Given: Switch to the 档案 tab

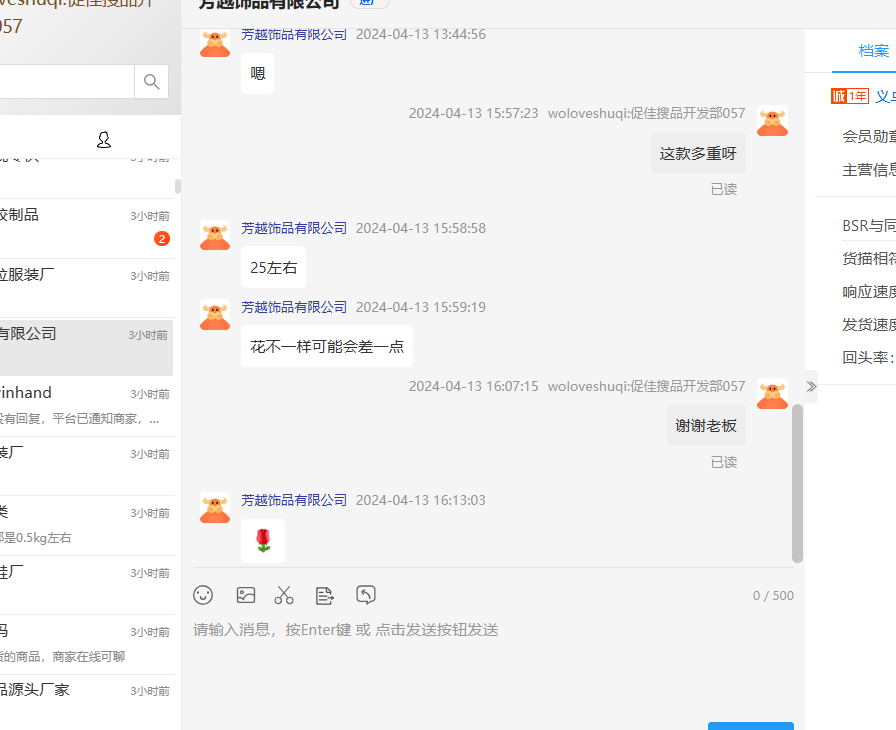Looking at the screenshot, I should (x=873, y=51).
